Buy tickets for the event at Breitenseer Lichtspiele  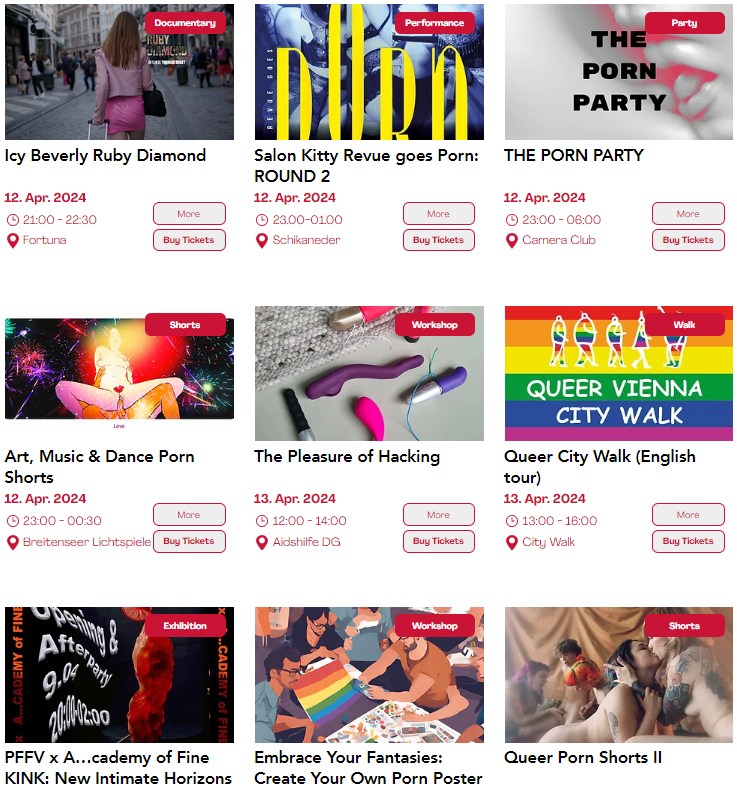(x=189, y=541)
